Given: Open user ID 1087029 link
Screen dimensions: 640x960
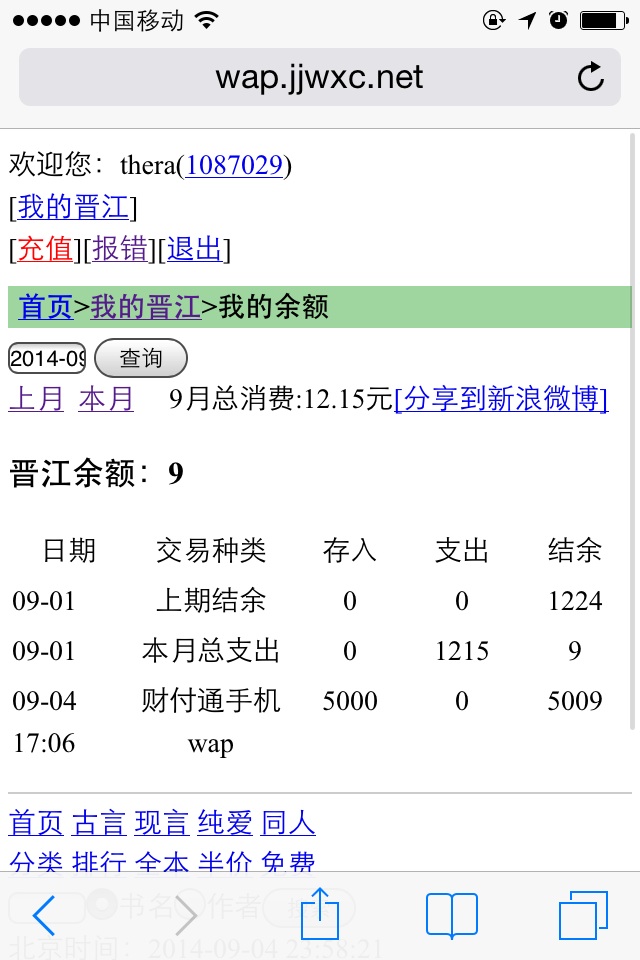Looking at the screenshot, I should [234, 165].
